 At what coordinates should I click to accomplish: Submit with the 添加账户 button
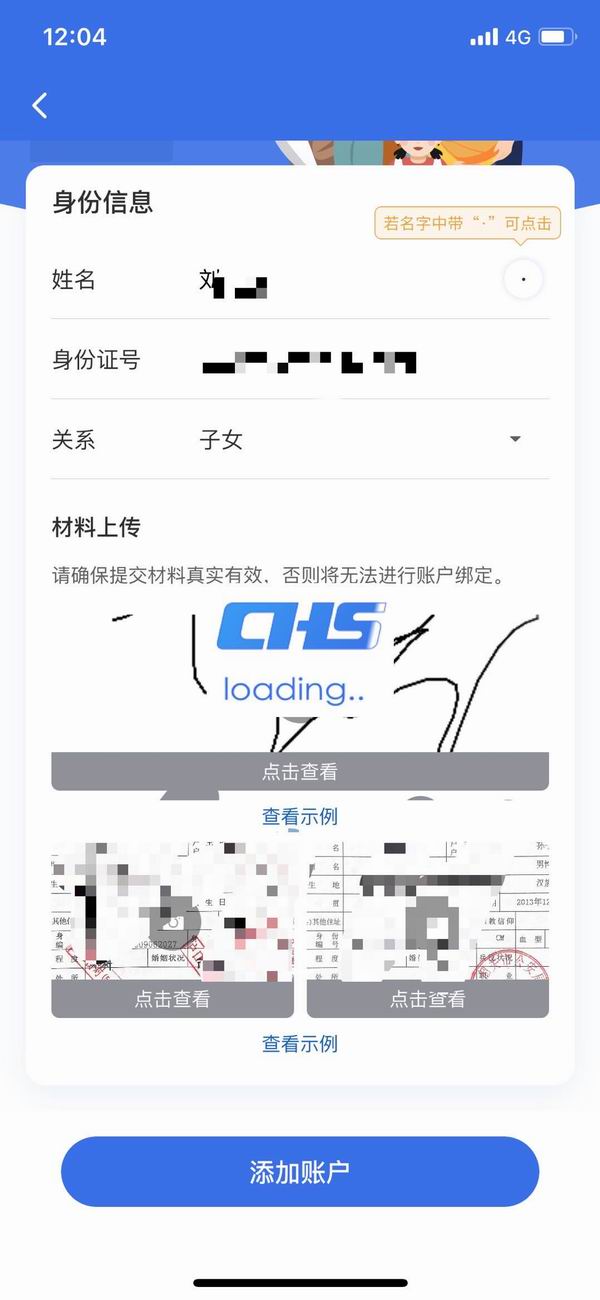[300, 1171]
